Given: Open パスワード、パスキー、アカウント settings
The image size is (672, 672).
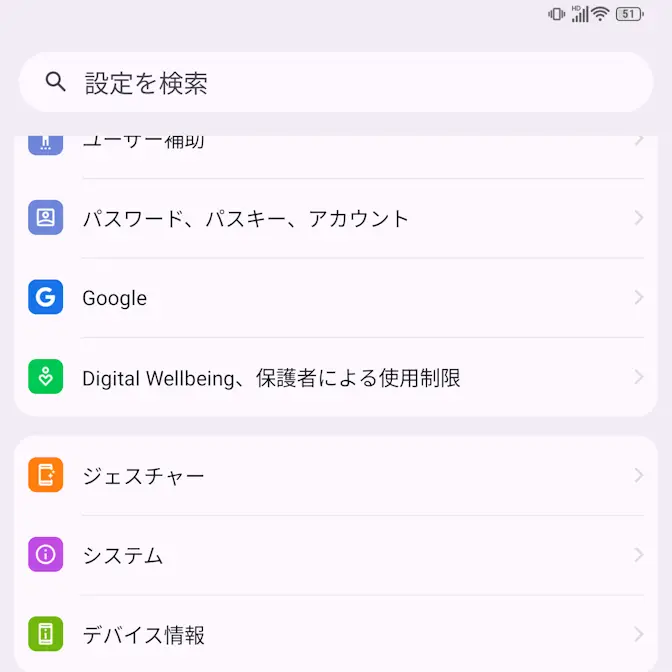Looking at the screenshot, I should 335,218.
